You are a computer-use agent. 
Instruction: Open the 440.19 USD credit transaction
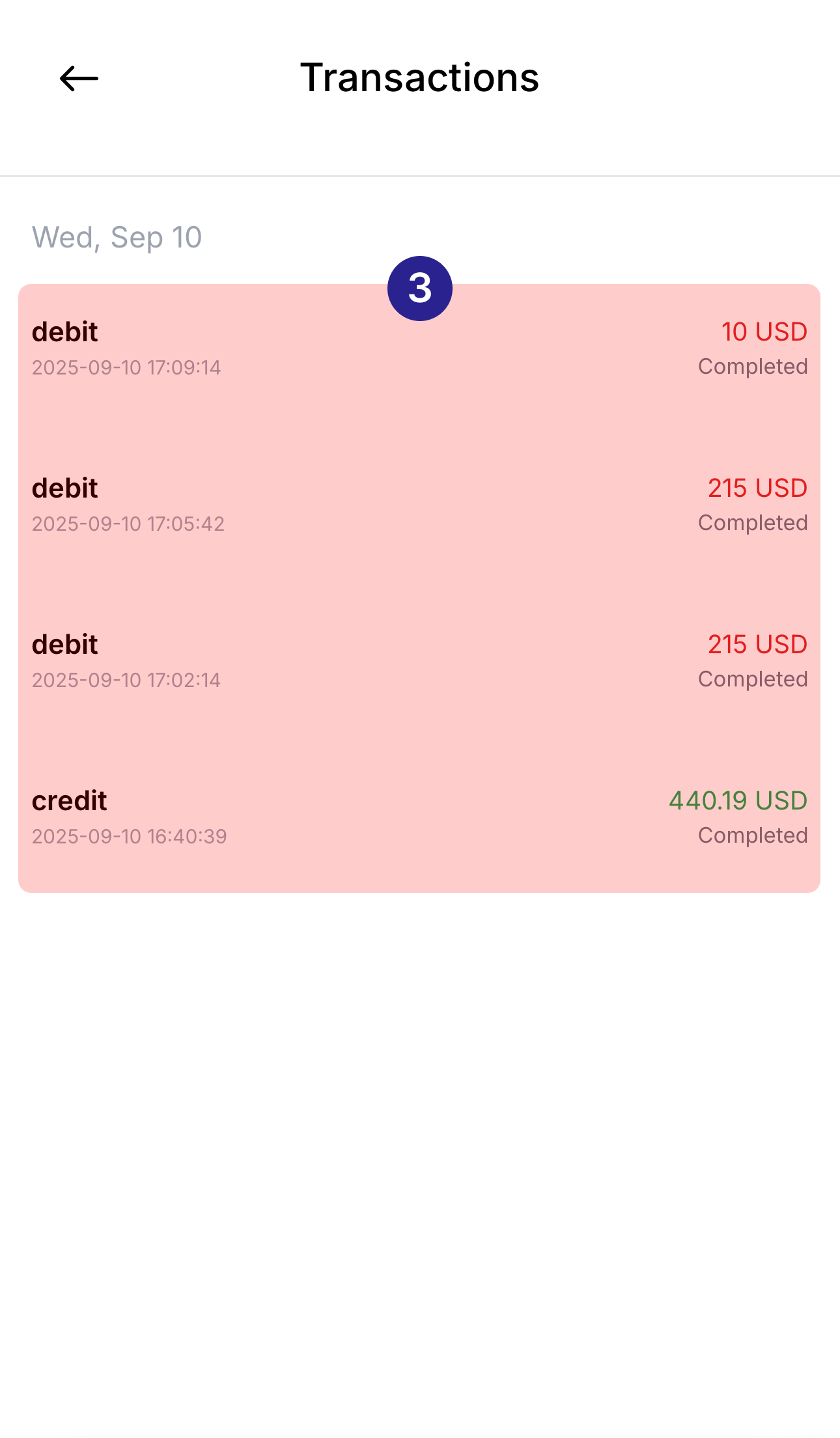tap(419, 818)
